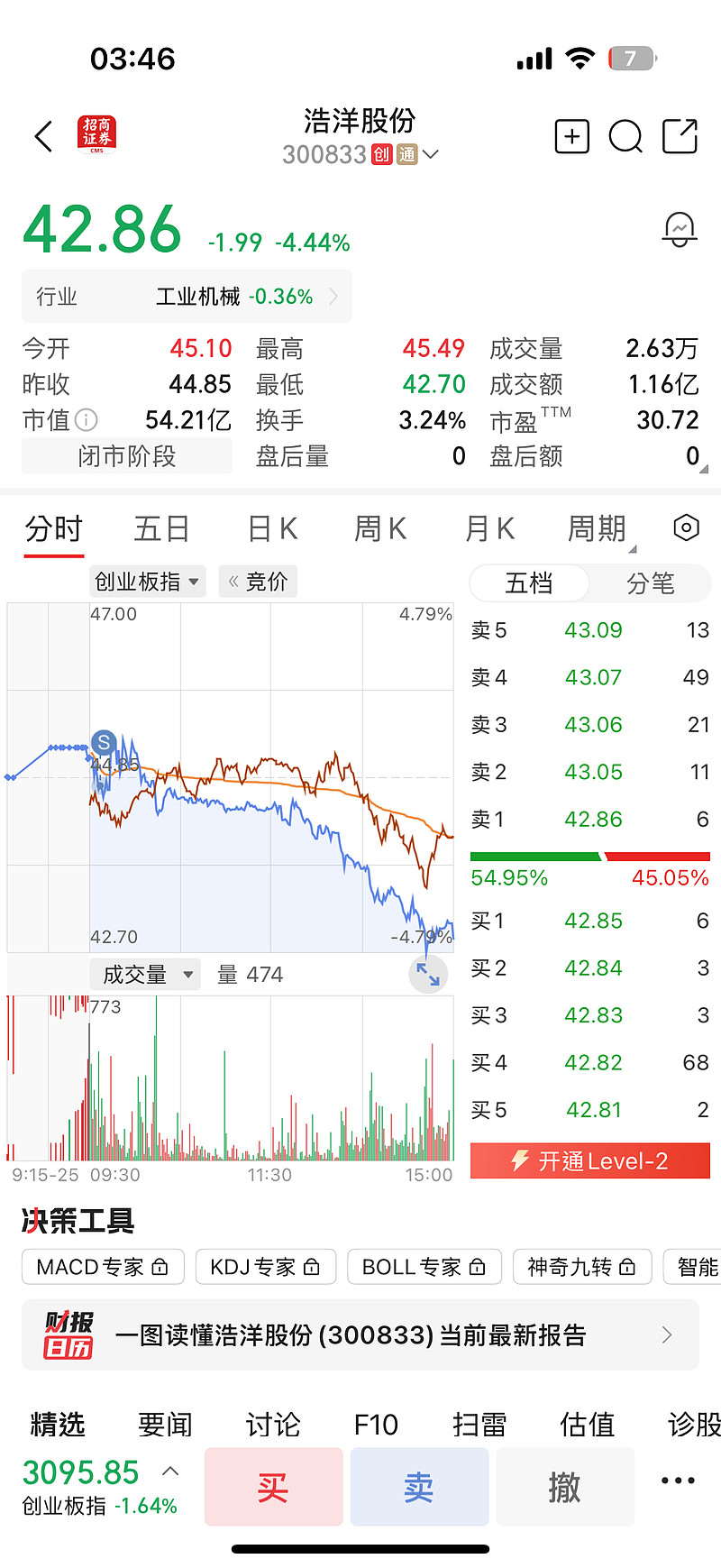Set a price alert with the bell

pos(680,230)
